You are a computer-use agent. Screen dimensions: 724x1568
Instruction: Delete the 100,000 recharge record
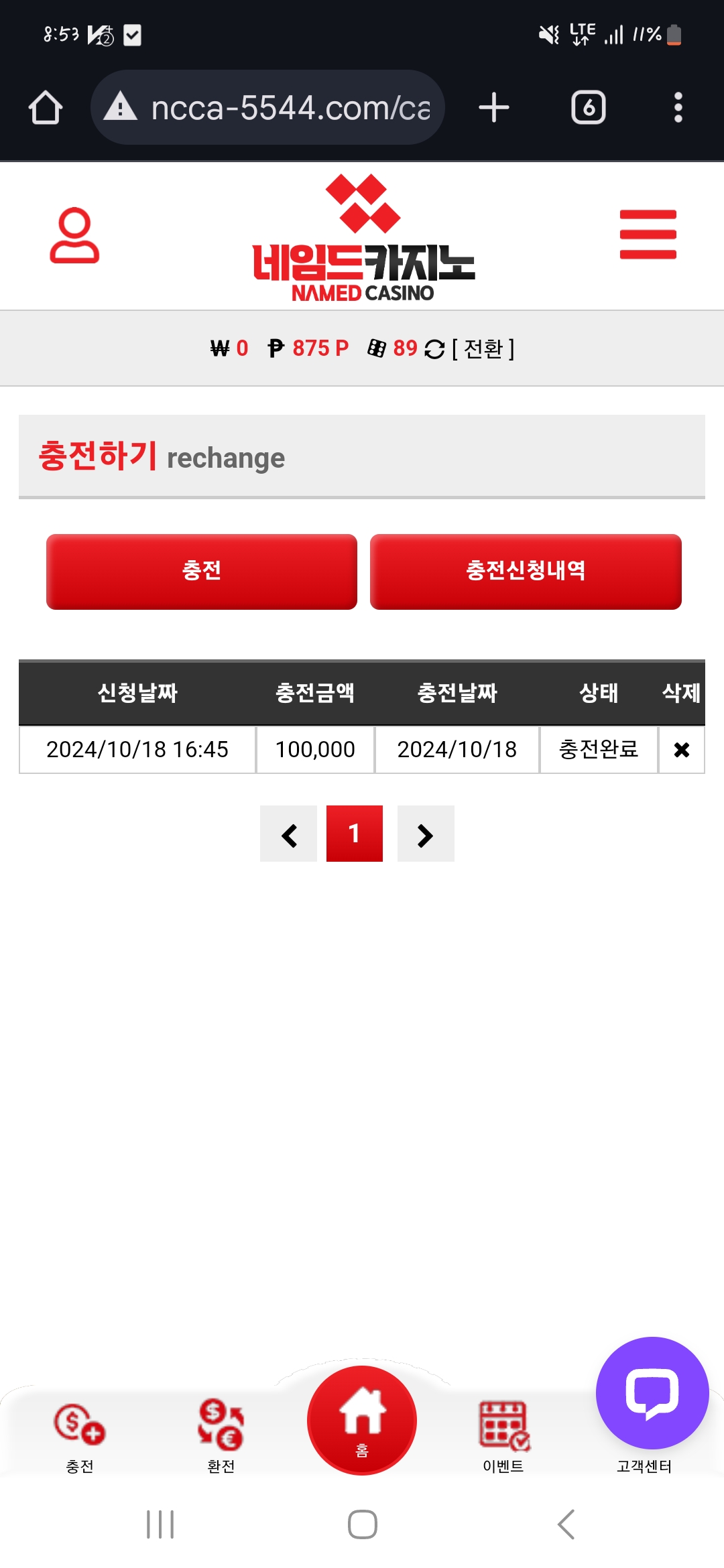click(x=682, y=750)
